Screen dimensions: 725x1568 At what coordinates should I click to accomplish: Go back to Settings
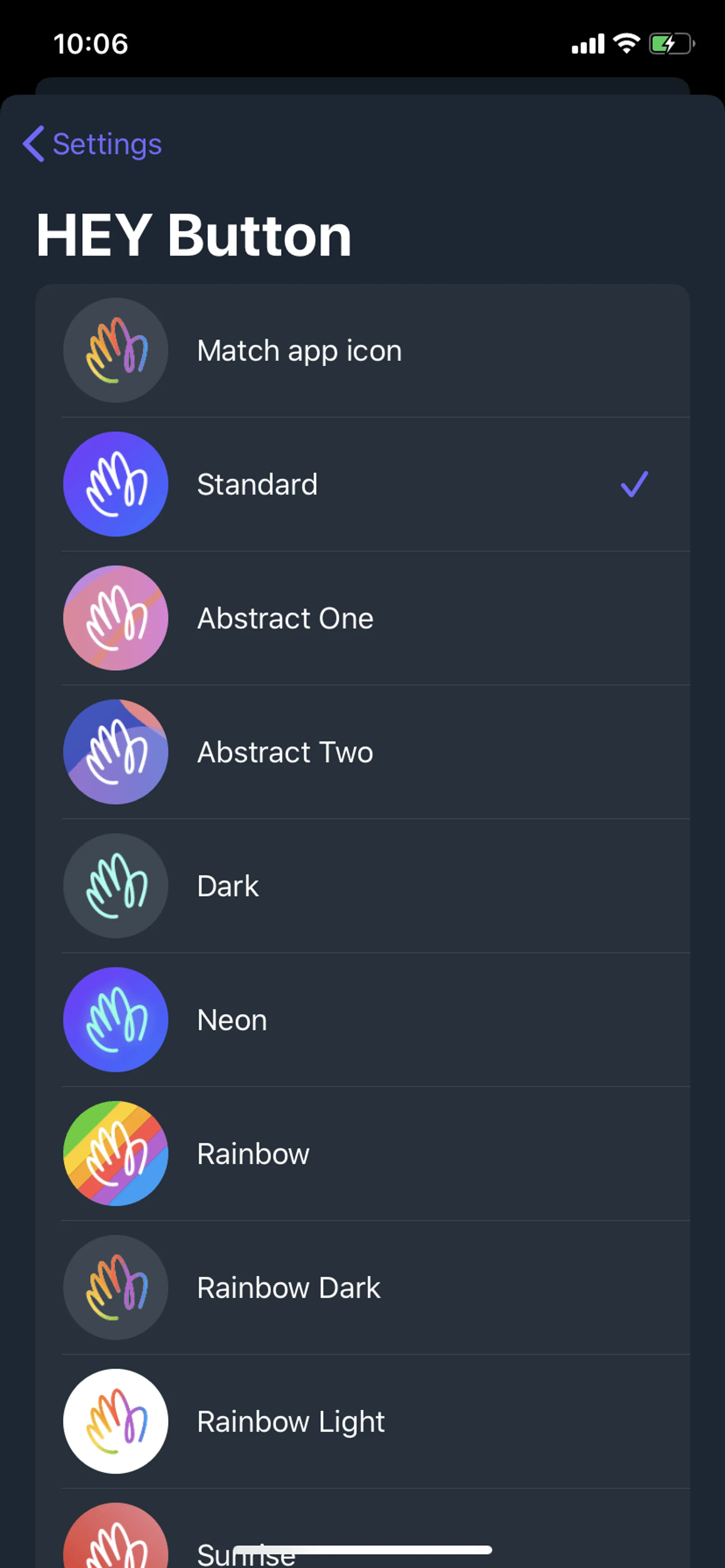point(93,144)
